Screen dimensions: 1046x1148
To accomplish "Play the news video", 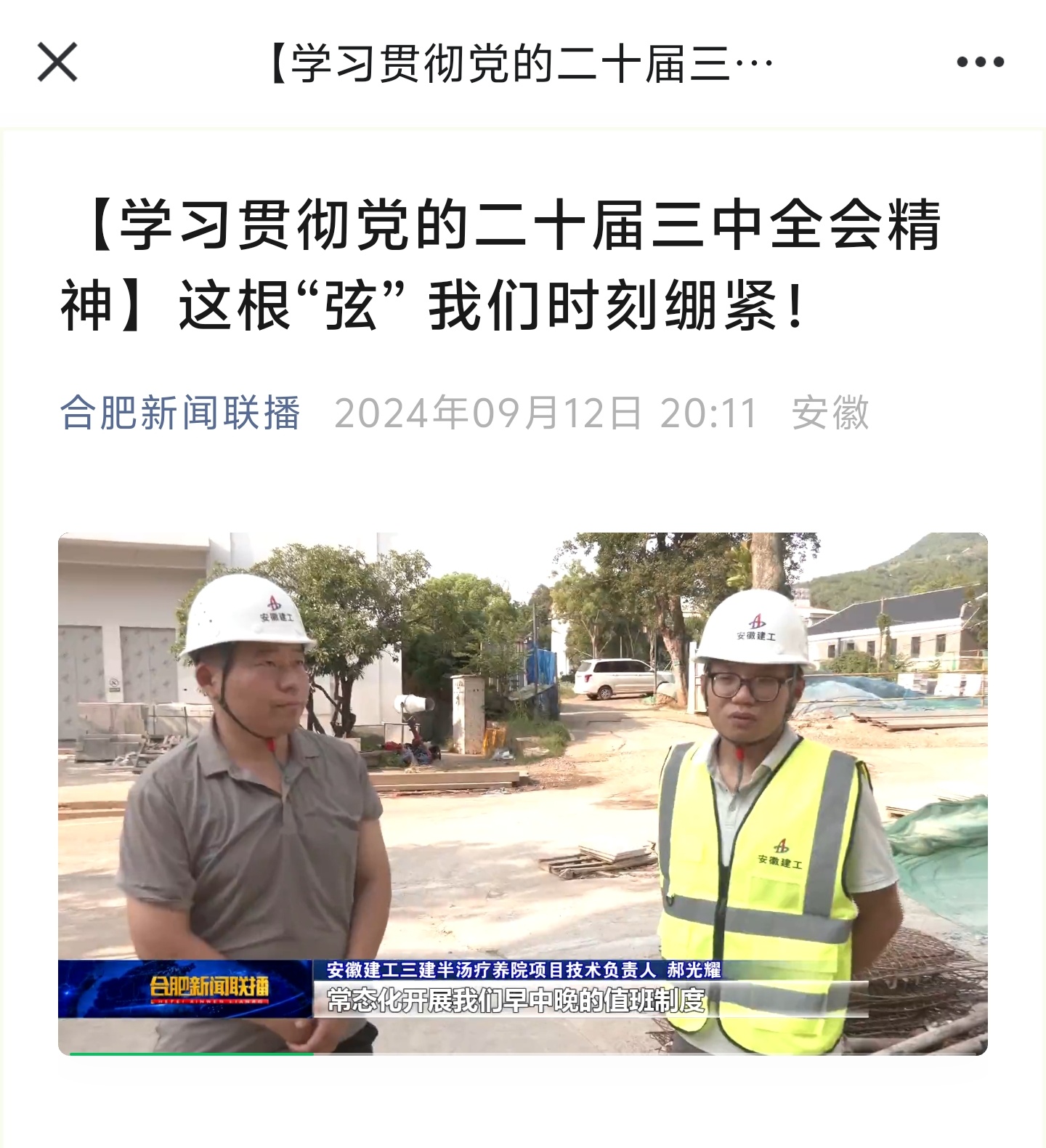I will click(x=522, y=793).
